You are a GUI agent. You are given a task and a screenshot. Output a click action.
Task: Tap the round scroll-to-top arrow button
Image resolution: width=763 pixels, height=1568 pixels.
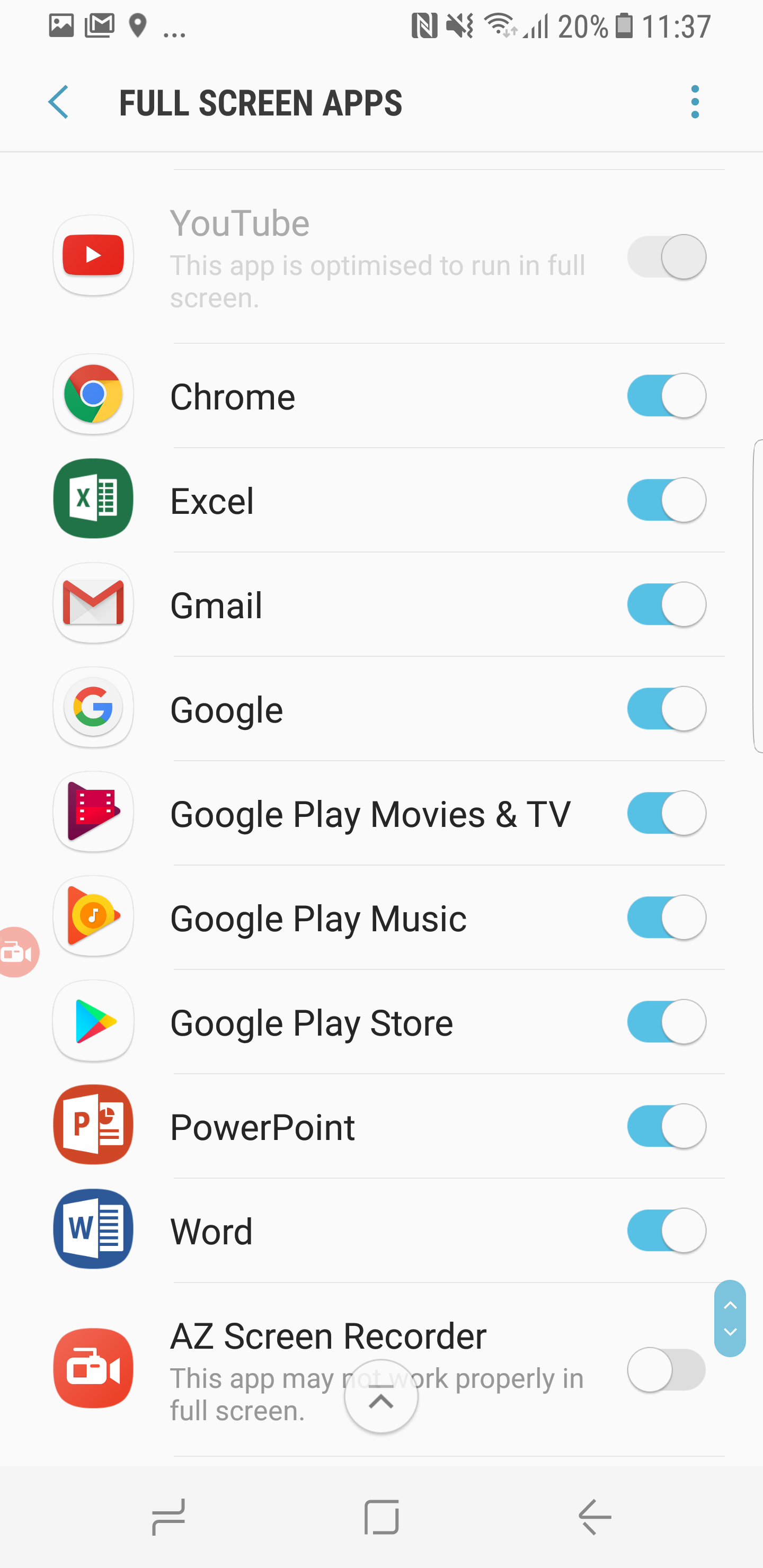381,1397
